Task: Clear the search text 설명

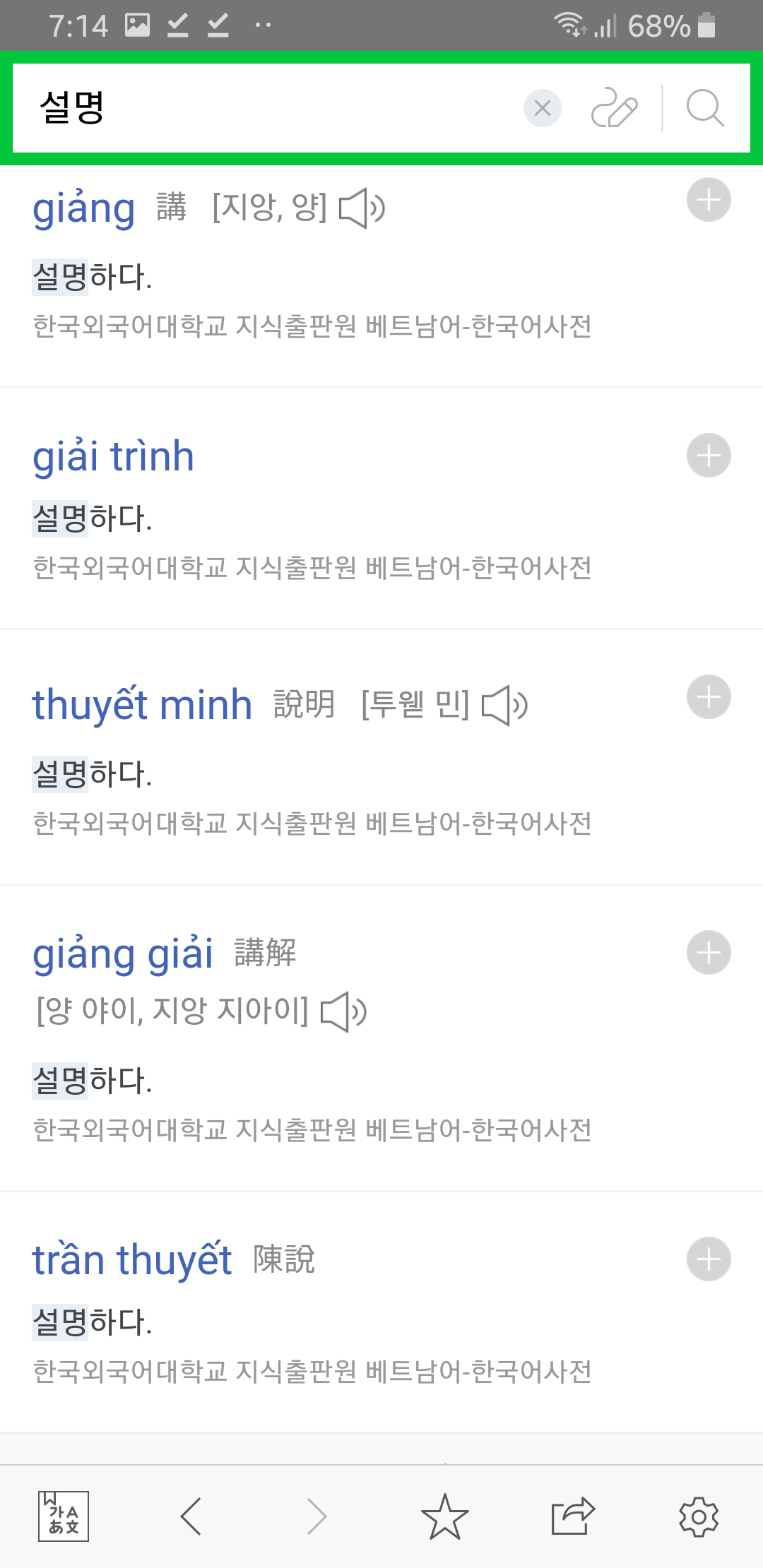Action: pyautogui.click(x=542, y=108)
